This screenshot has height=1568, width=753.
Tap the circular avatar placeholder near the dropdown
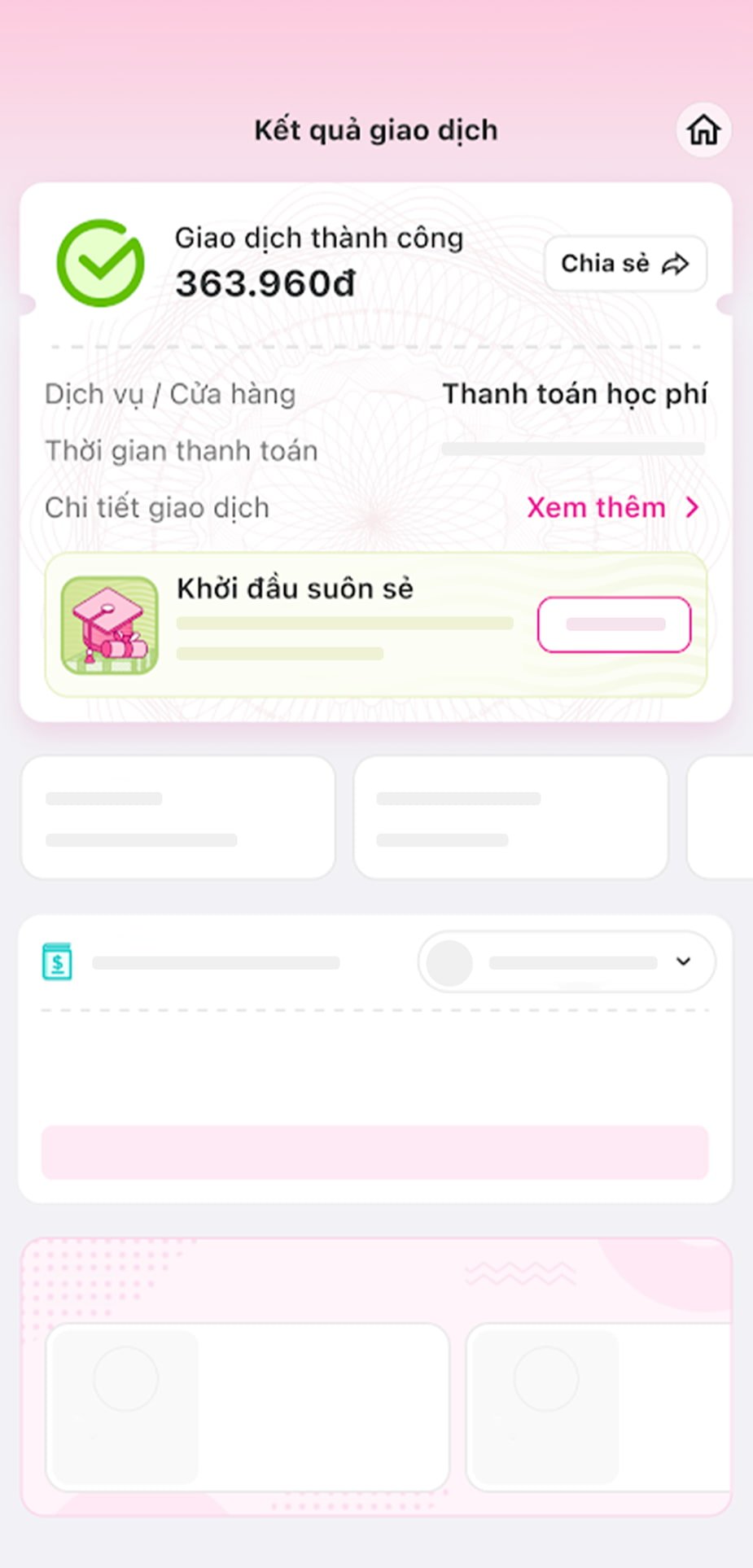[449, 961]
